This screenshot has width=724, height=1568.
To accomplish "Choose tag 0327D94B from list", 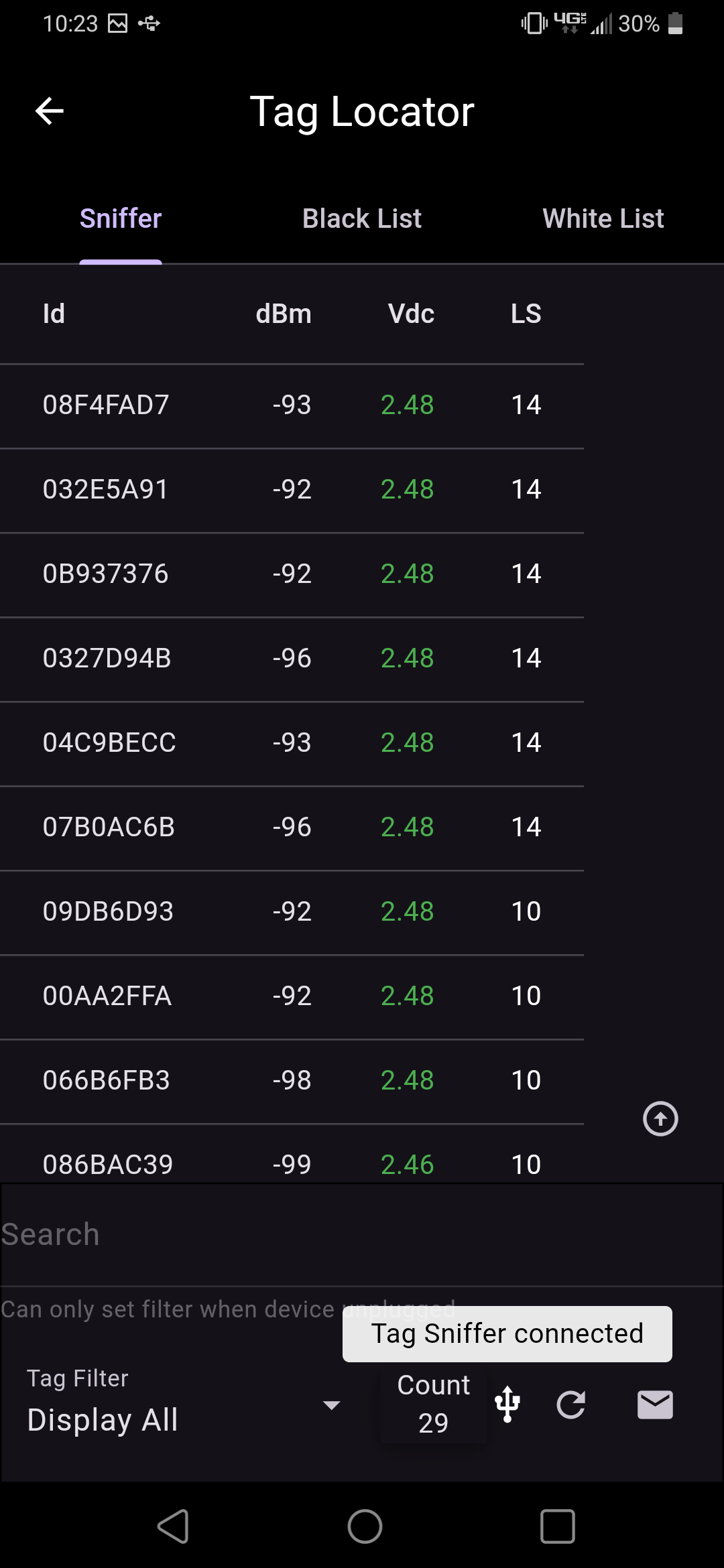I will click(292, 659).
